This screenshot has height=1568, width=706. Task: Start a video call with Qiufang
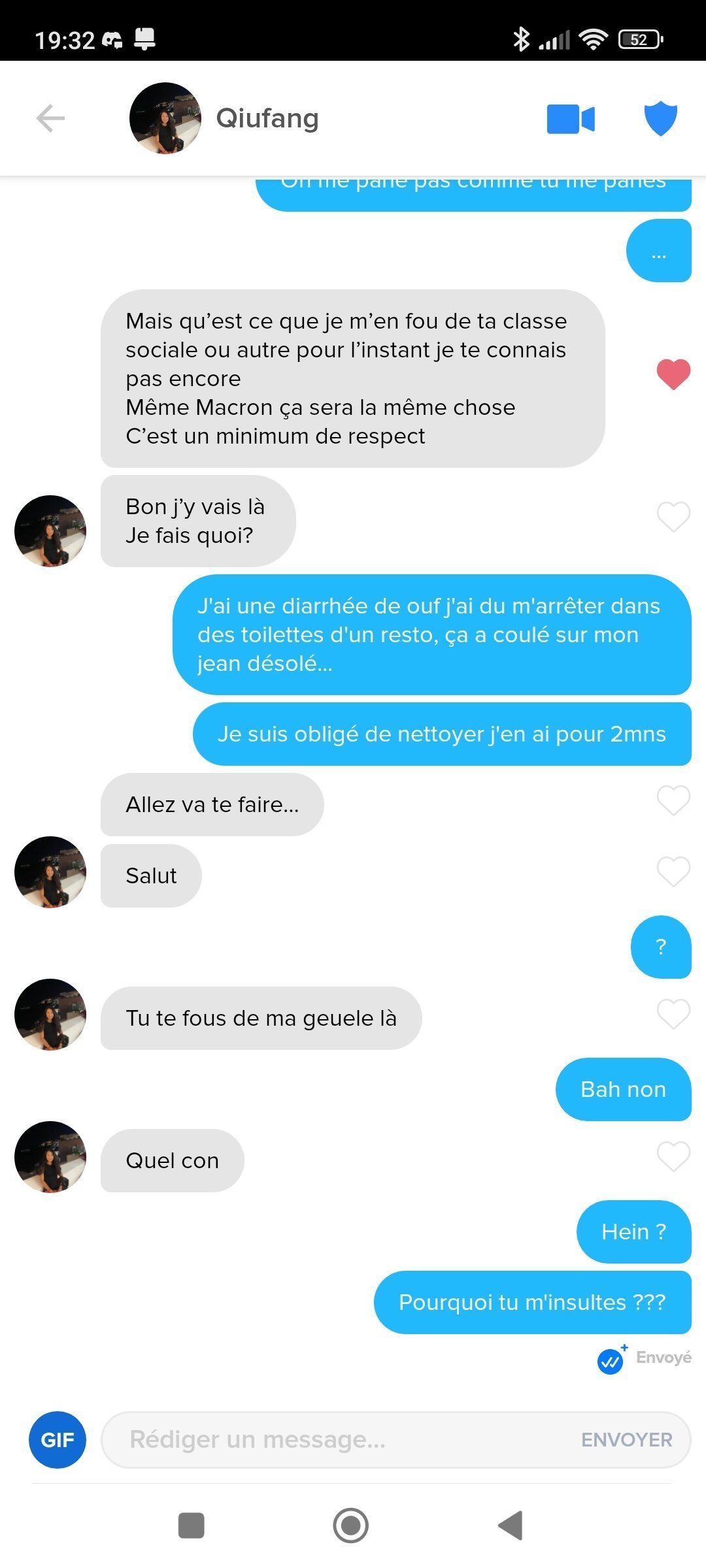[570, 119]
